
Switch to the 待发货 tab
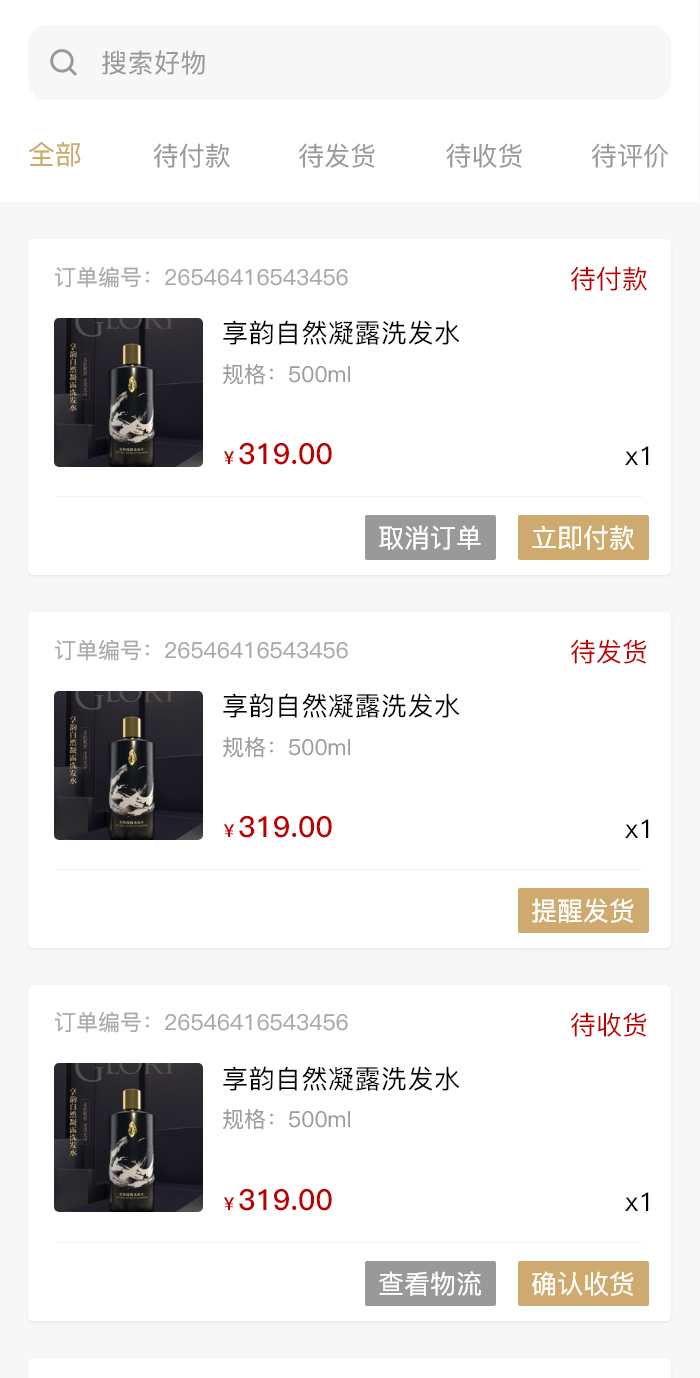[338, 156]
